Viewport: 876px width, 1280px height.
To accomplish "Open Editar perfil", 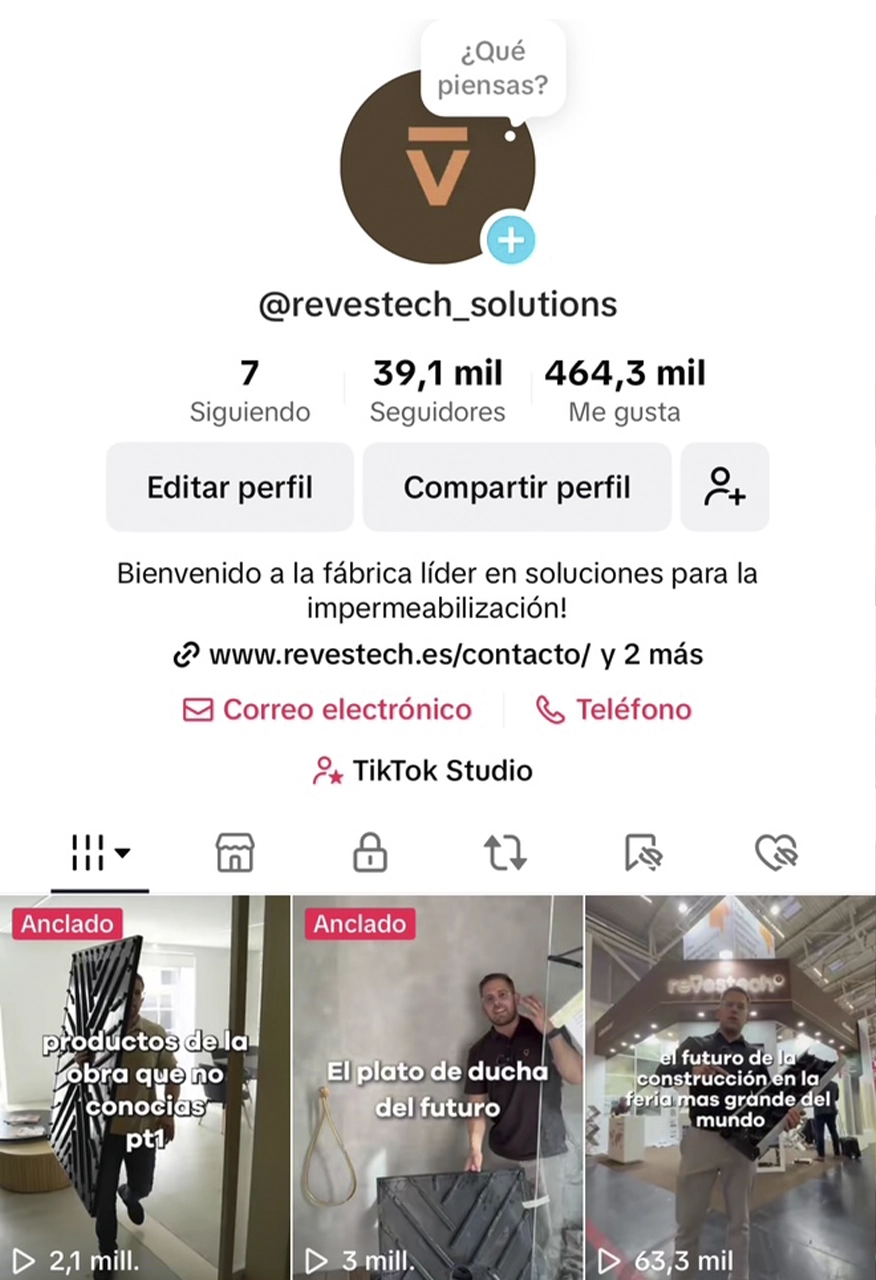I will coord(230,487).
